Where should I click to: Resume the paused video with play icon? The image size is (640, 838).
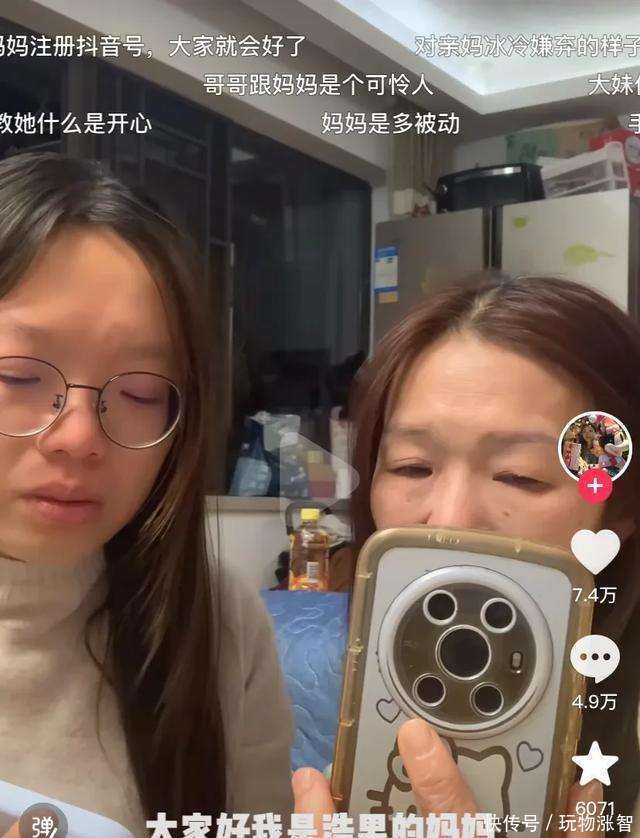(x=310, y=465)
